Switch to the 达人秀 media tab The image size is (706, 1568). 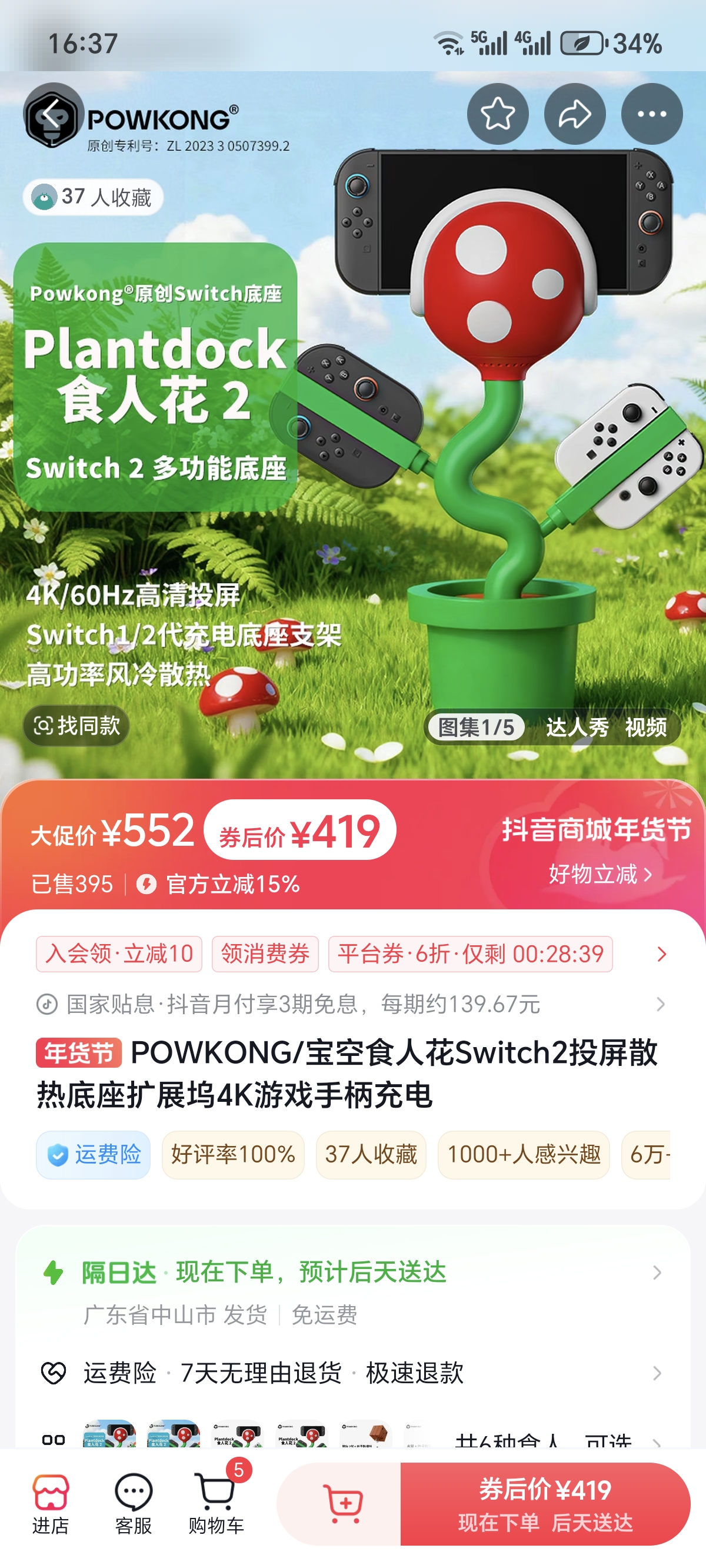(x=577, y=727)
